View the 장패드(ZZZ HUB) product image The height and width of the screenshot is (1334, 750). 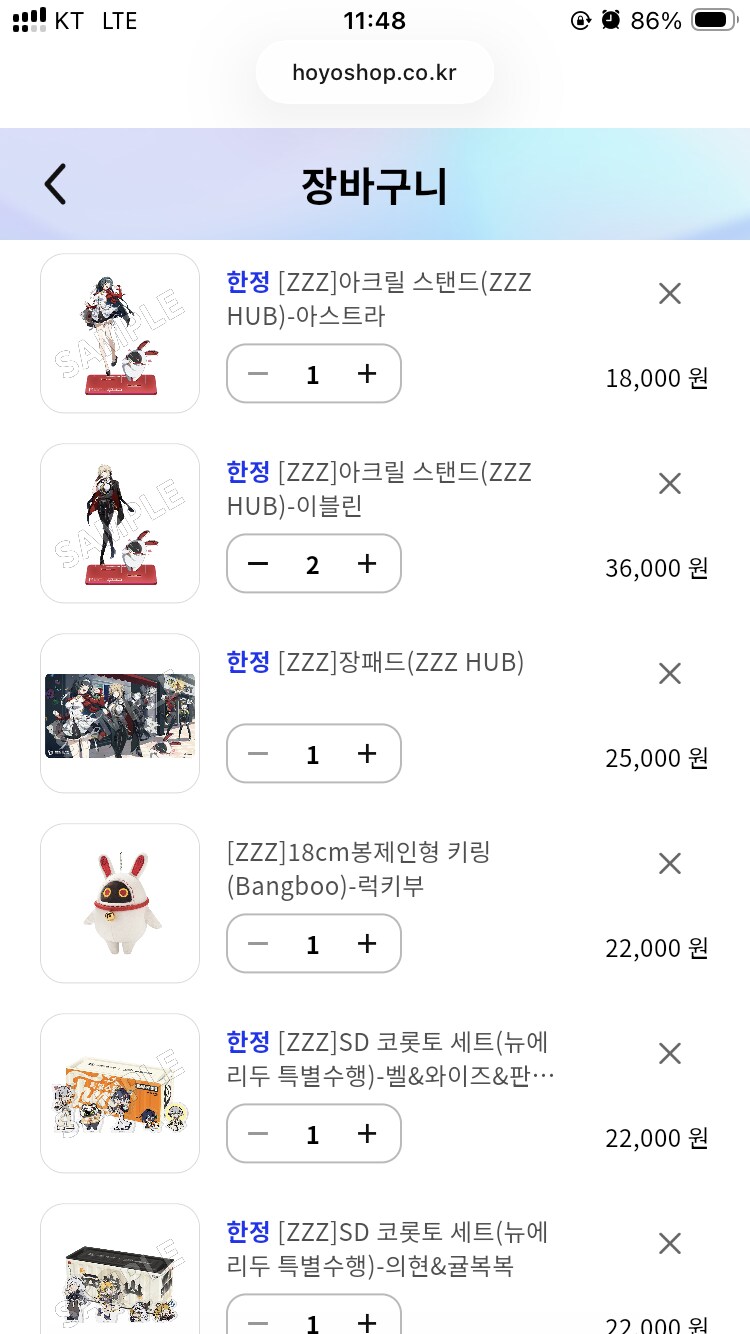click(x=120, y=713)
